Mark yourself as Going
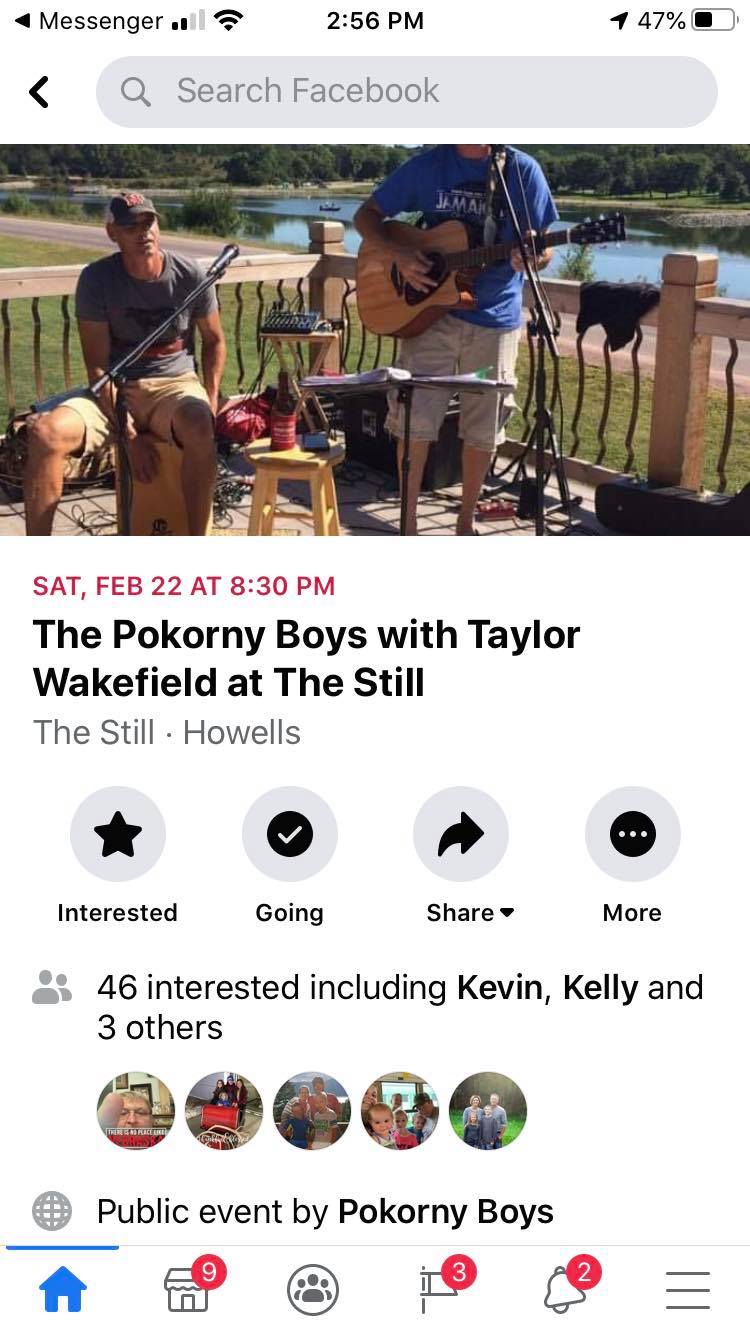 pyautogui.click(x=289, y=834)
